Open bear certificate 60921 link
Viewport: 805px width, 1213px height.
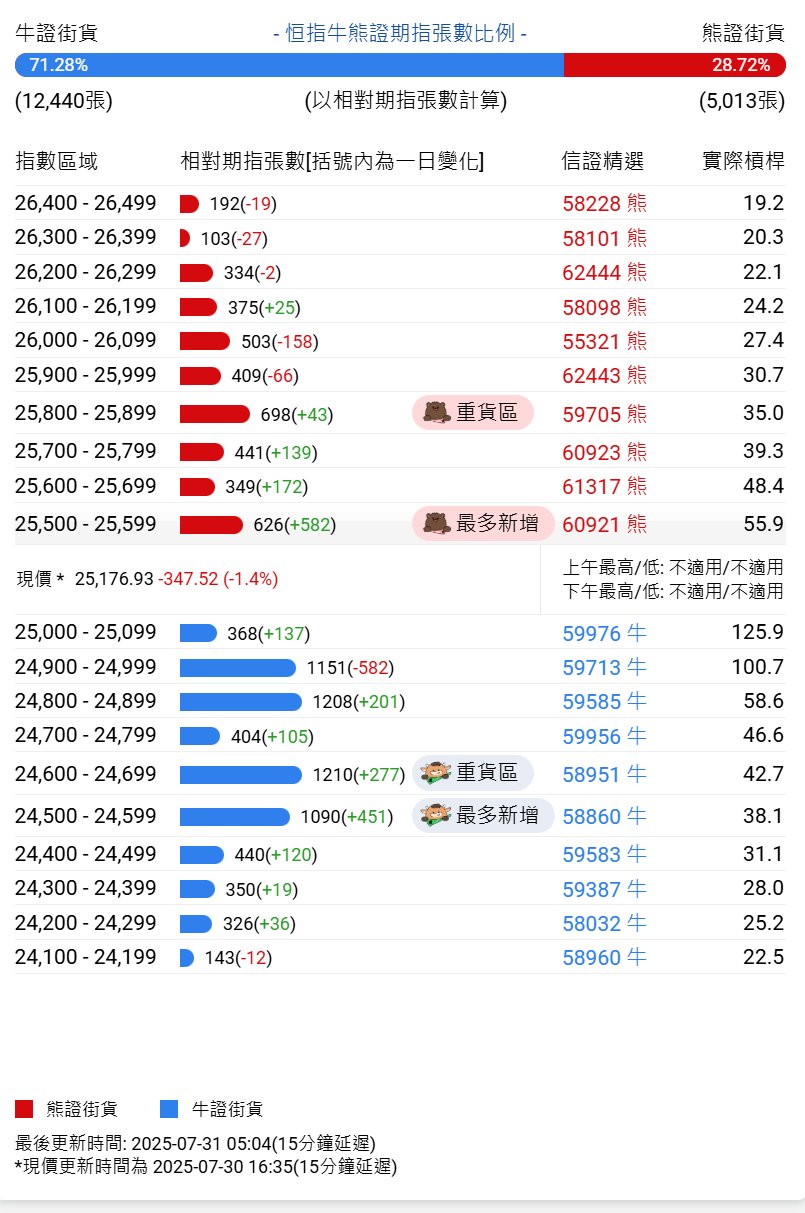click(x=604, y=524)
